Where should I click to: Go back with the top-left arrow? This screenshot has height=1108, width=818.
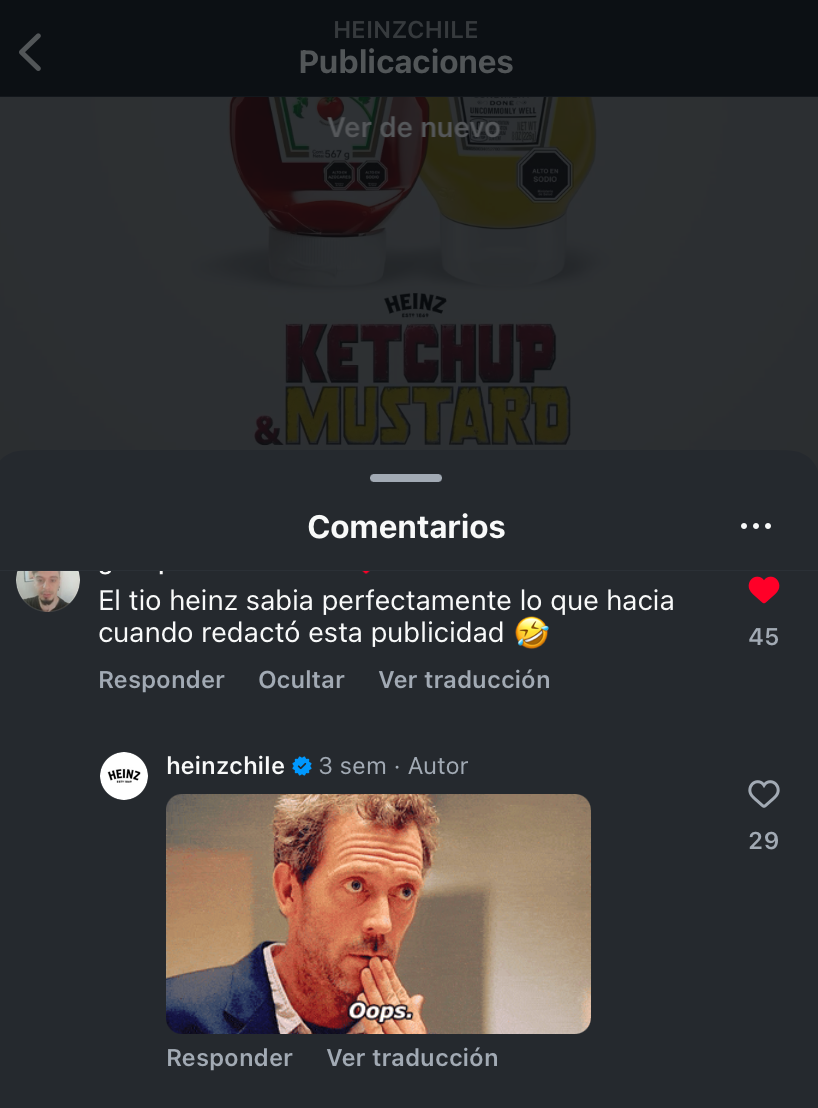[31, 52]
